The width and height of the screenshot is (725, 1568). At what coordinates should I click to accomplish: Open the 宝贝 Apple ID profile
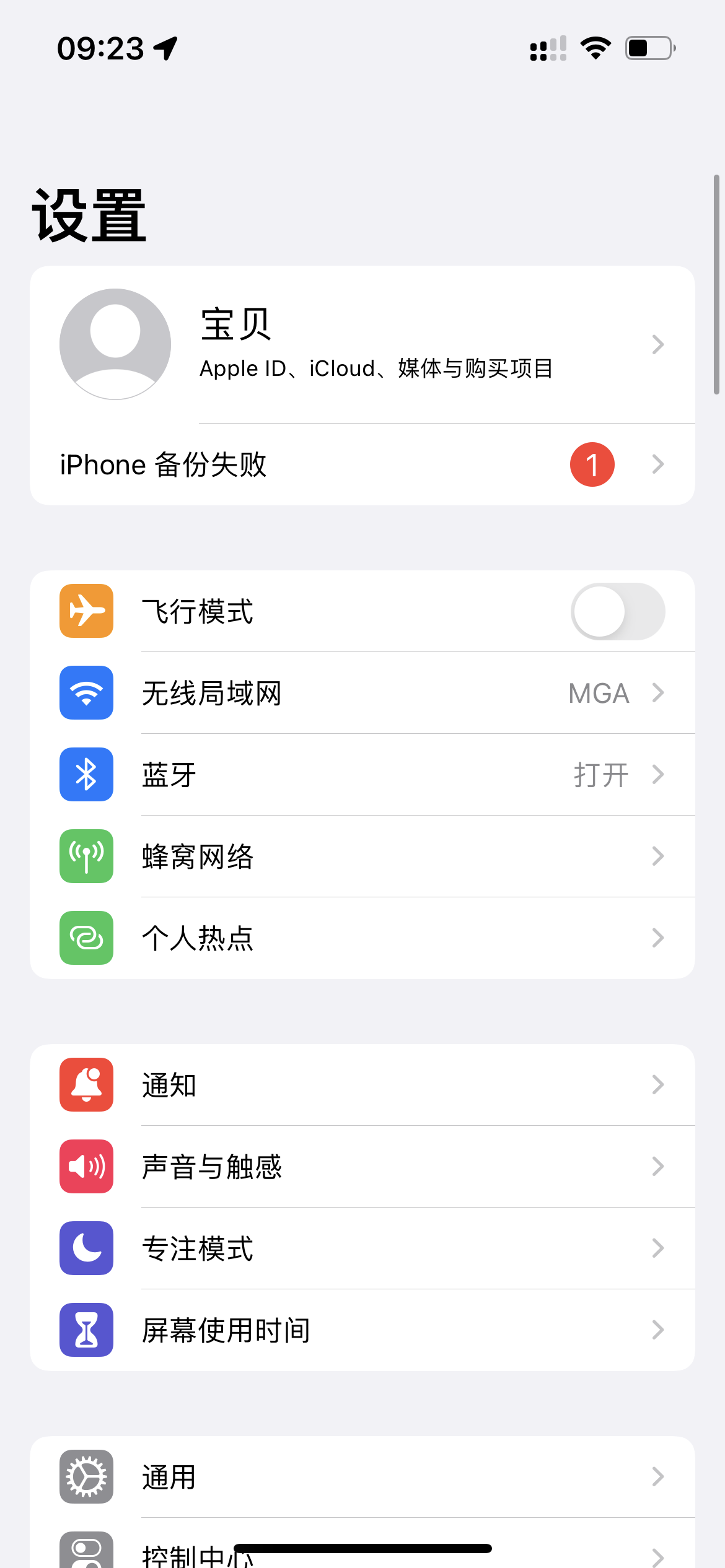click(x=362, y=344)
